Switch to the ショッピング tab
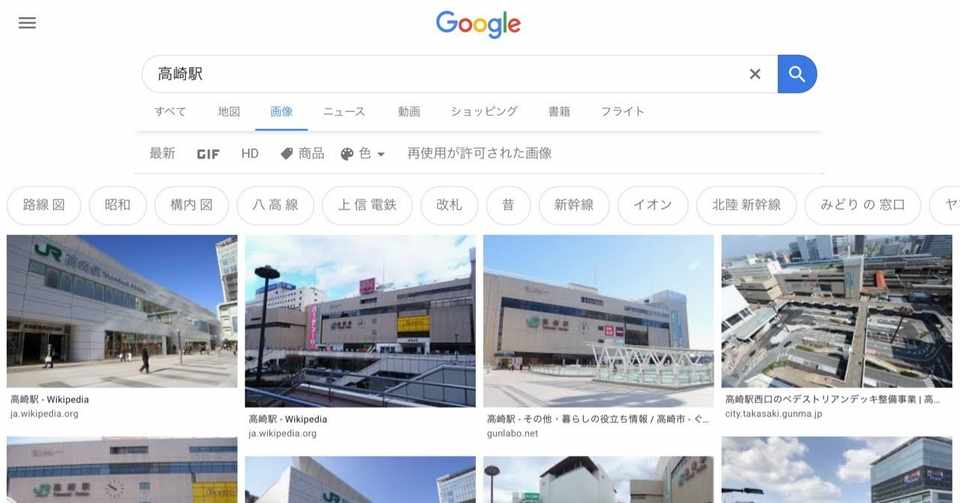 [484, 112]
